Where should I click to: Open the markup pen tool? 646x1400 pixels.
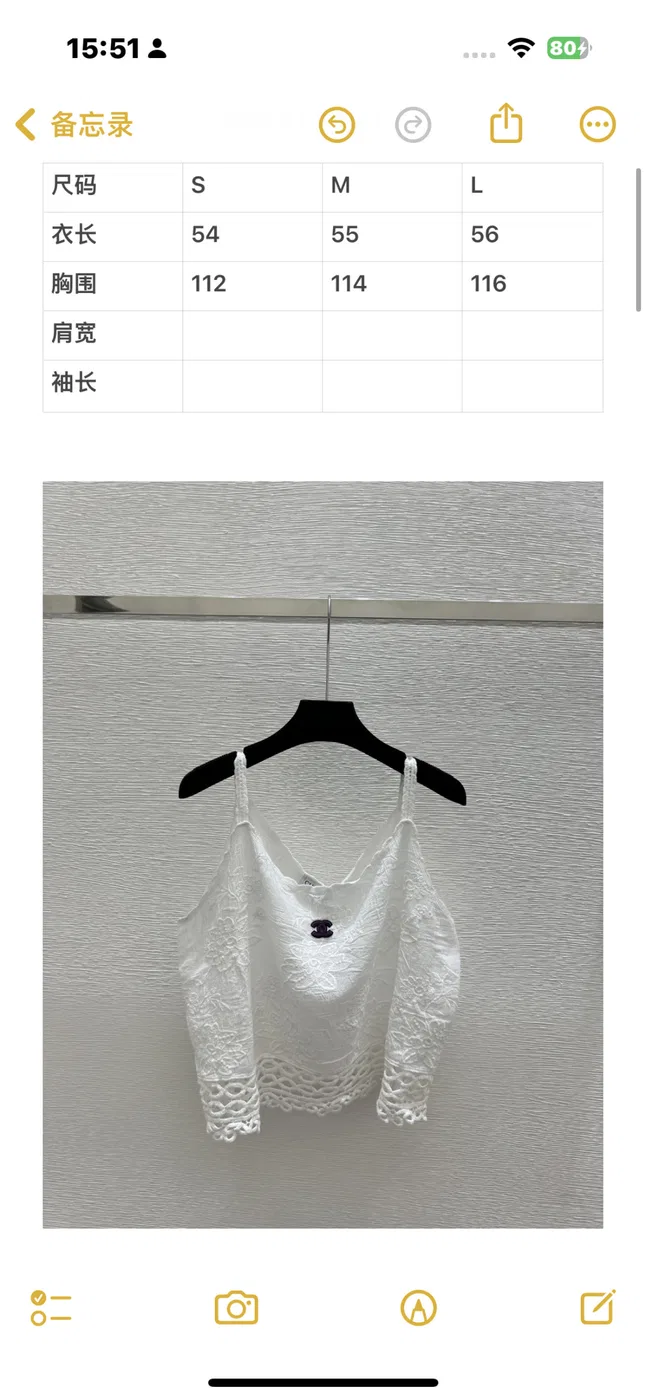(418, 1307)
